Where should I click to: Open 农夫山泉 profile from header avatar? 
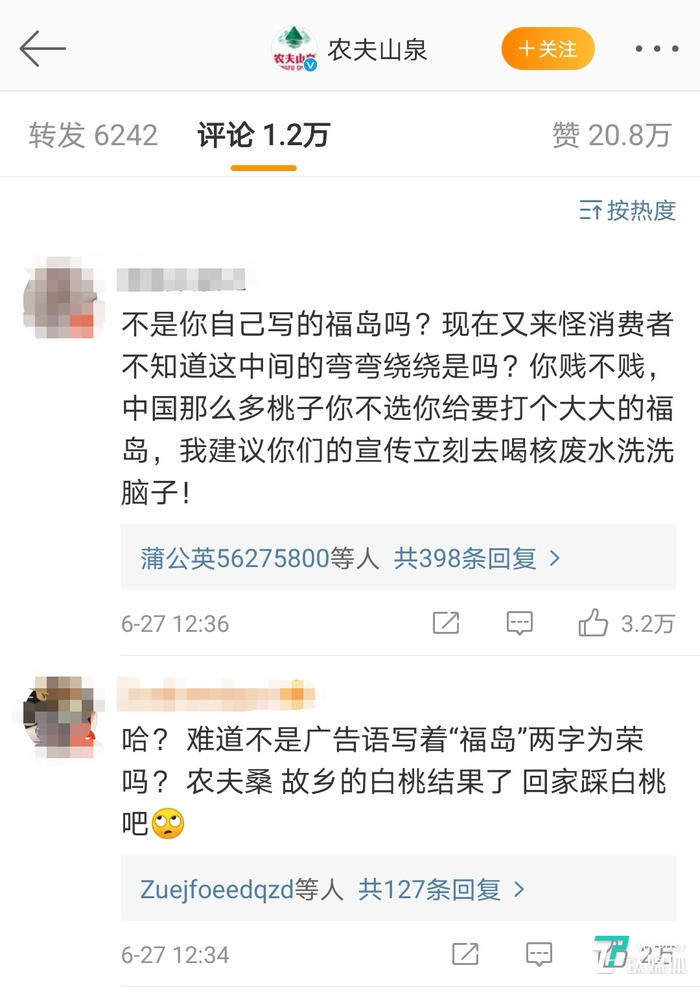[294, 48]
